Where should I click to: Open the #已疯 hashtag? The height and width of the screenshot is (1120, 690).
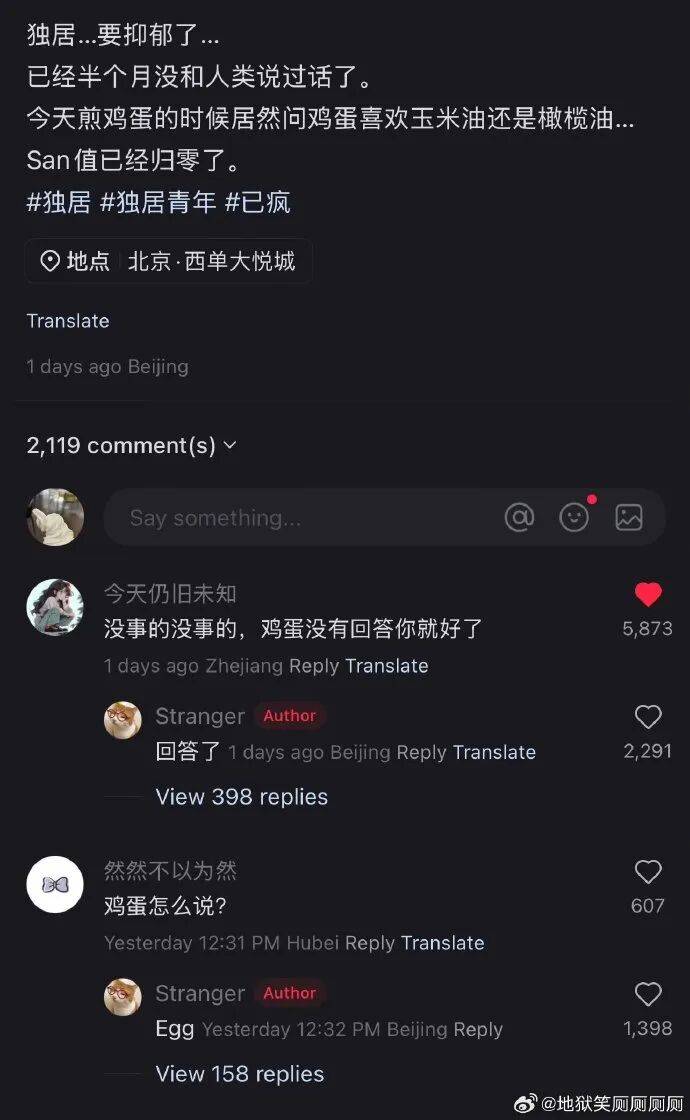(257, 203)
